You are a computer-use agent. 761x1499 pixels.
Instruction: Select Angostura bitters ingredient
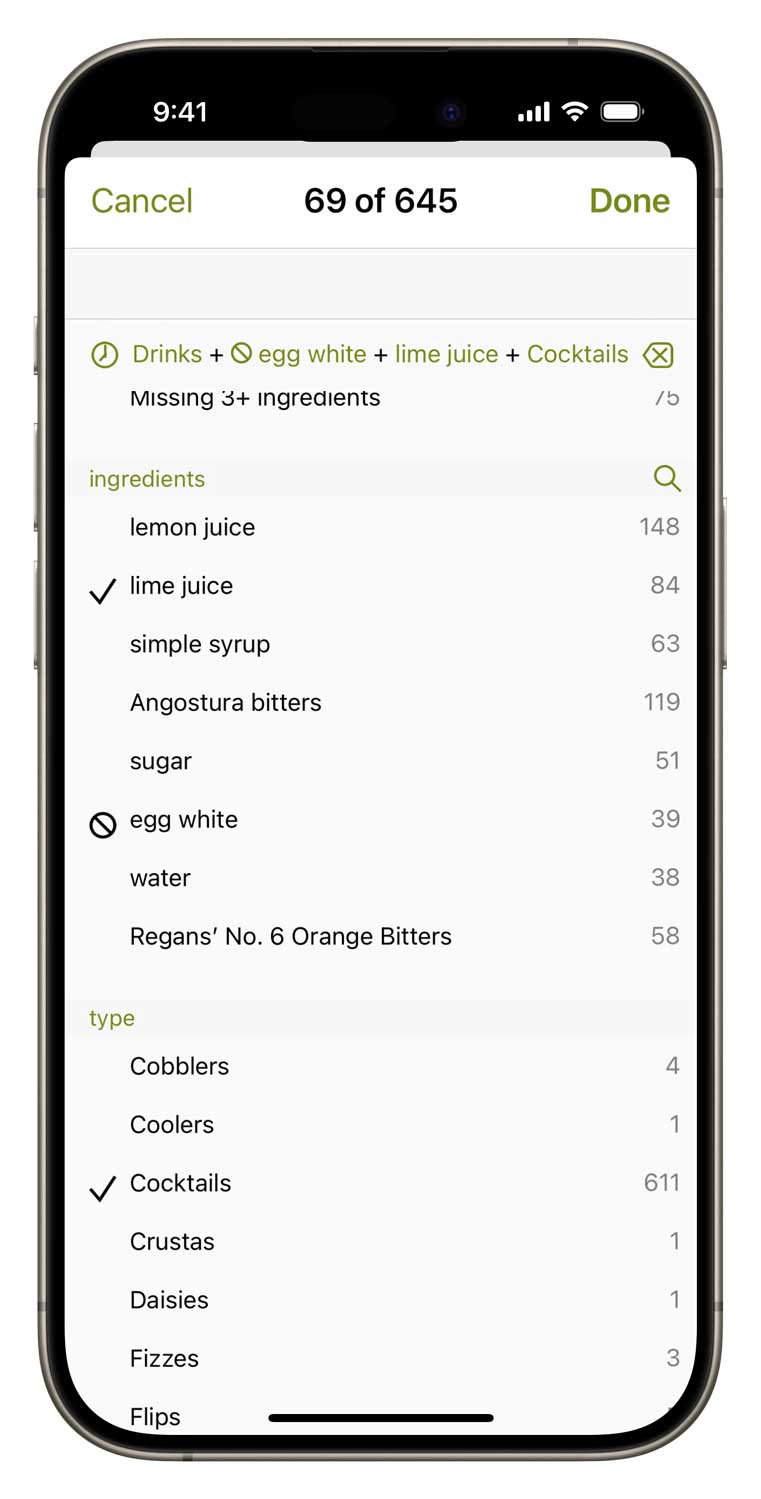(x=380, y=703)
